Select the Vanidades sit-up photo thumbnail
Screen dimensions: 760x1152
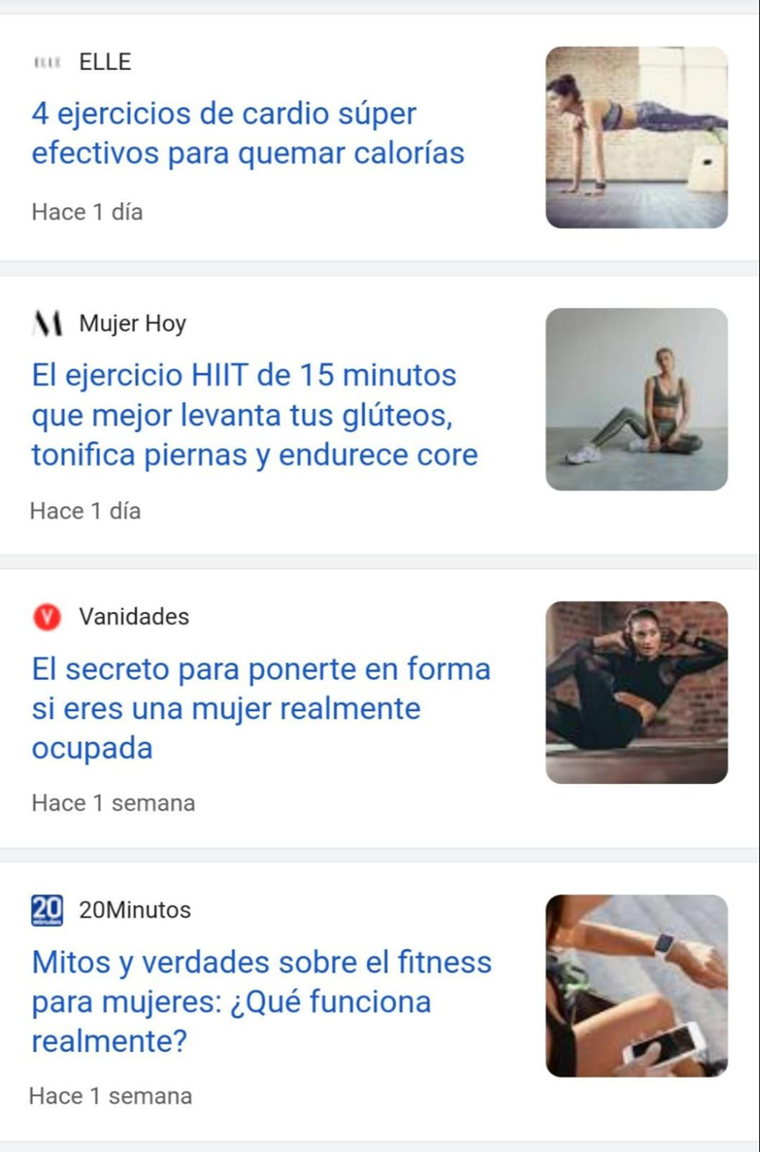(636, 692)
